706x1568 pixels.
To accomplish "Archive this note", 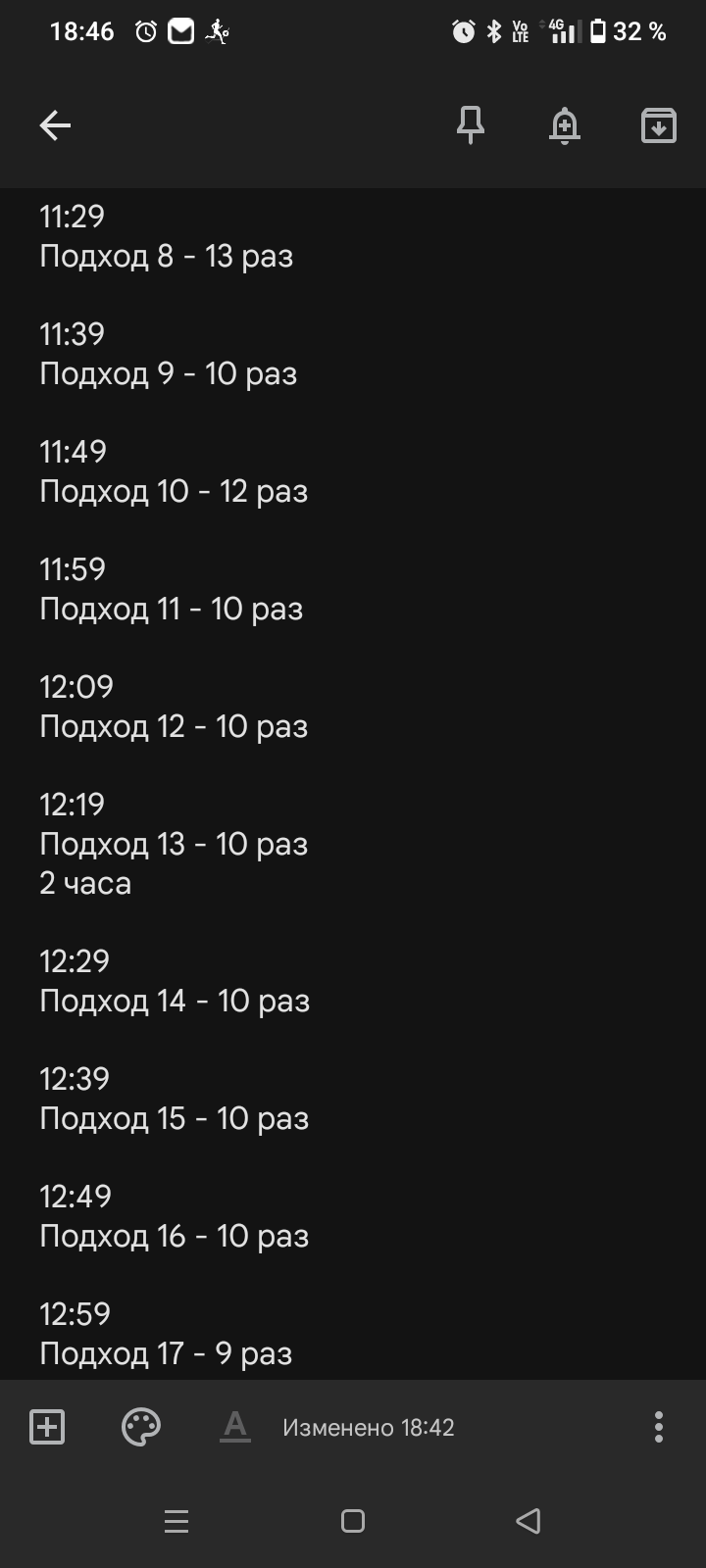I will click(658, 125).
